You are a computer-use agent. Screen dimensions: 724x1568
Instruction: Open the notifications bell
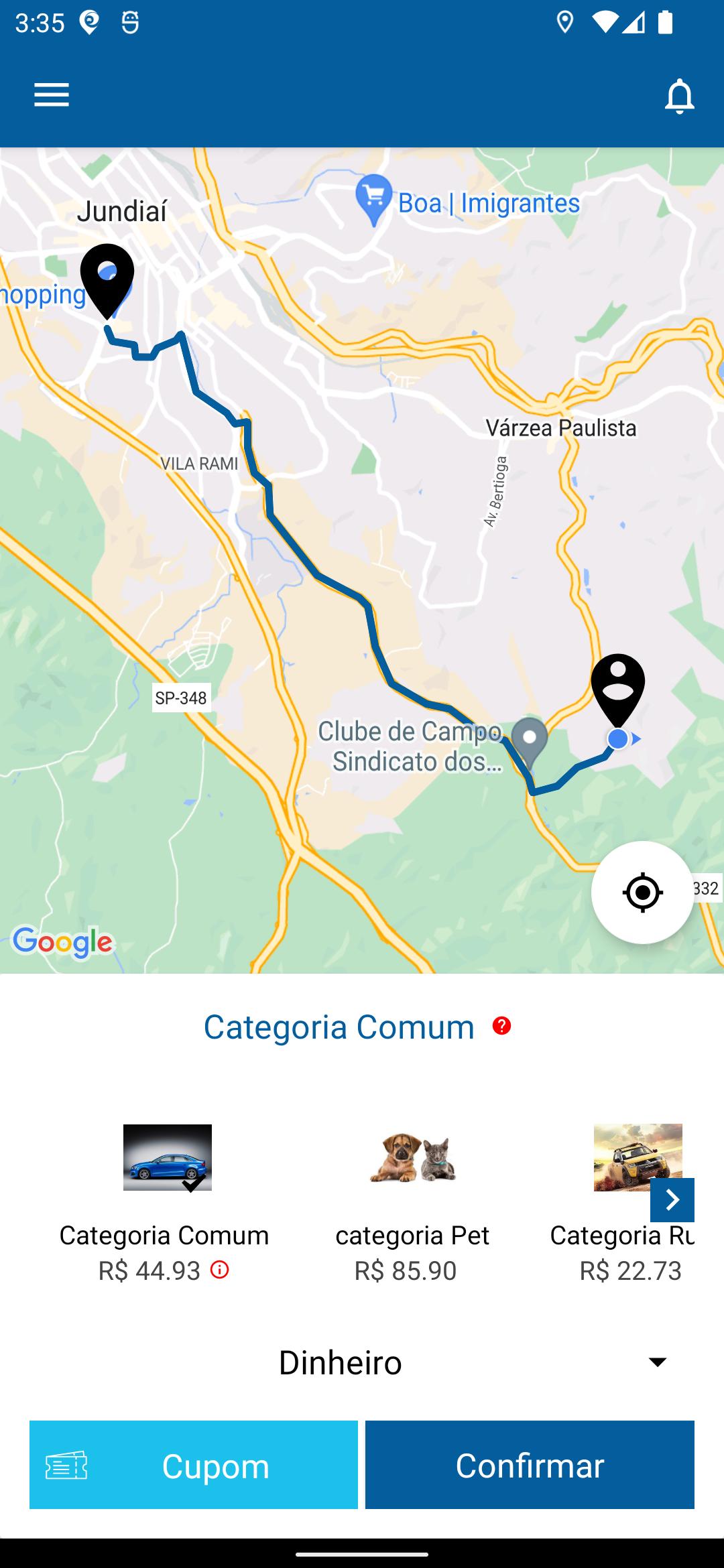pyautogui.click(x=679, y=96)
